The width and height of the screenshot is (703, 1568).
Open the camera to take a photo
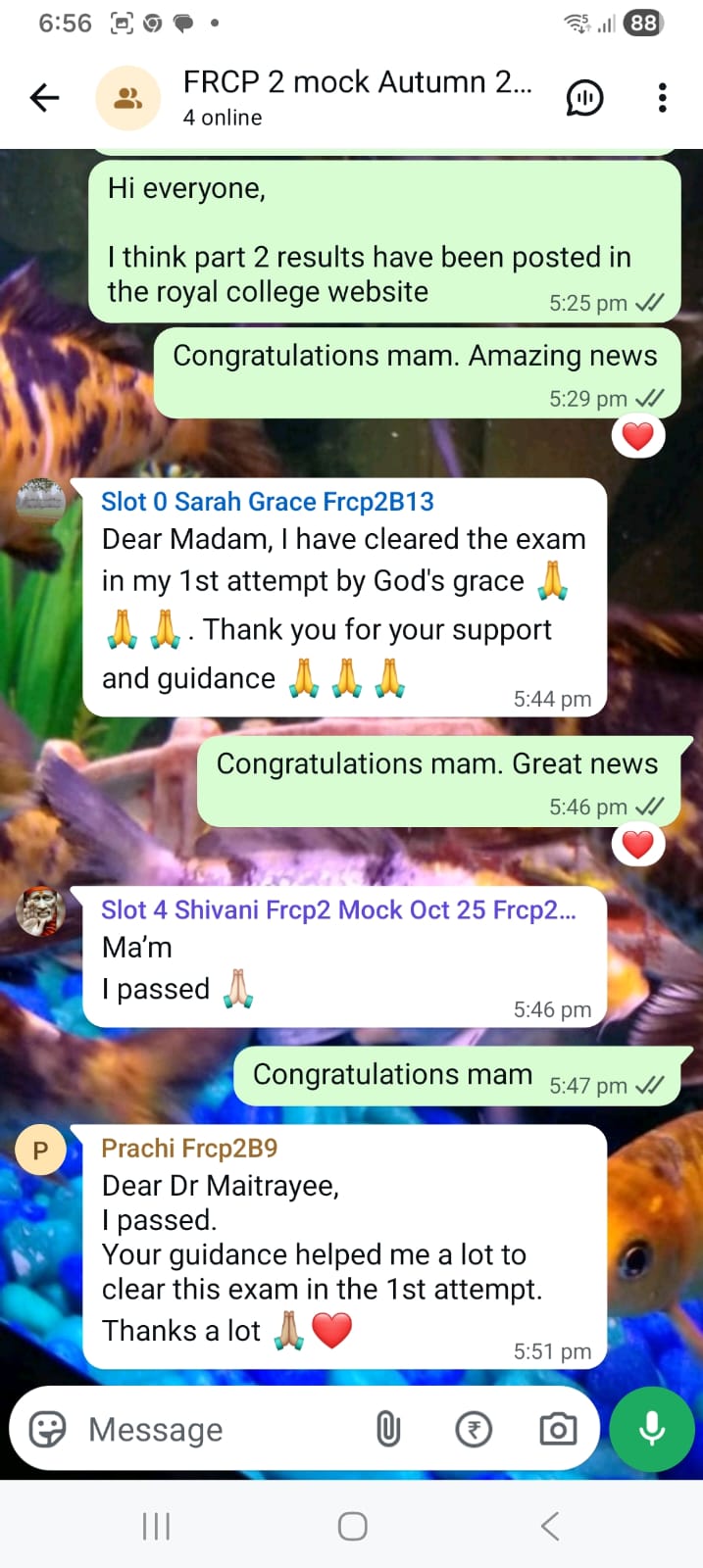pos(558,1430)
